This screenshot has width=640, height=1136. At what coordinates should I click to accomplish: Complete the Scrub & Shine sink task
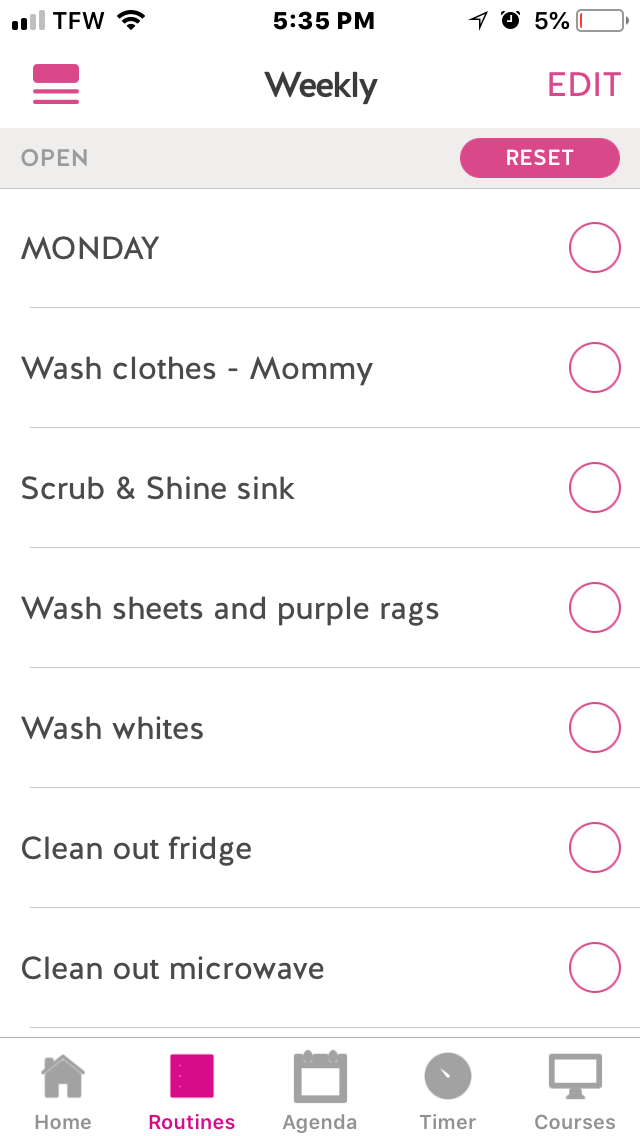tap(595, 488)
